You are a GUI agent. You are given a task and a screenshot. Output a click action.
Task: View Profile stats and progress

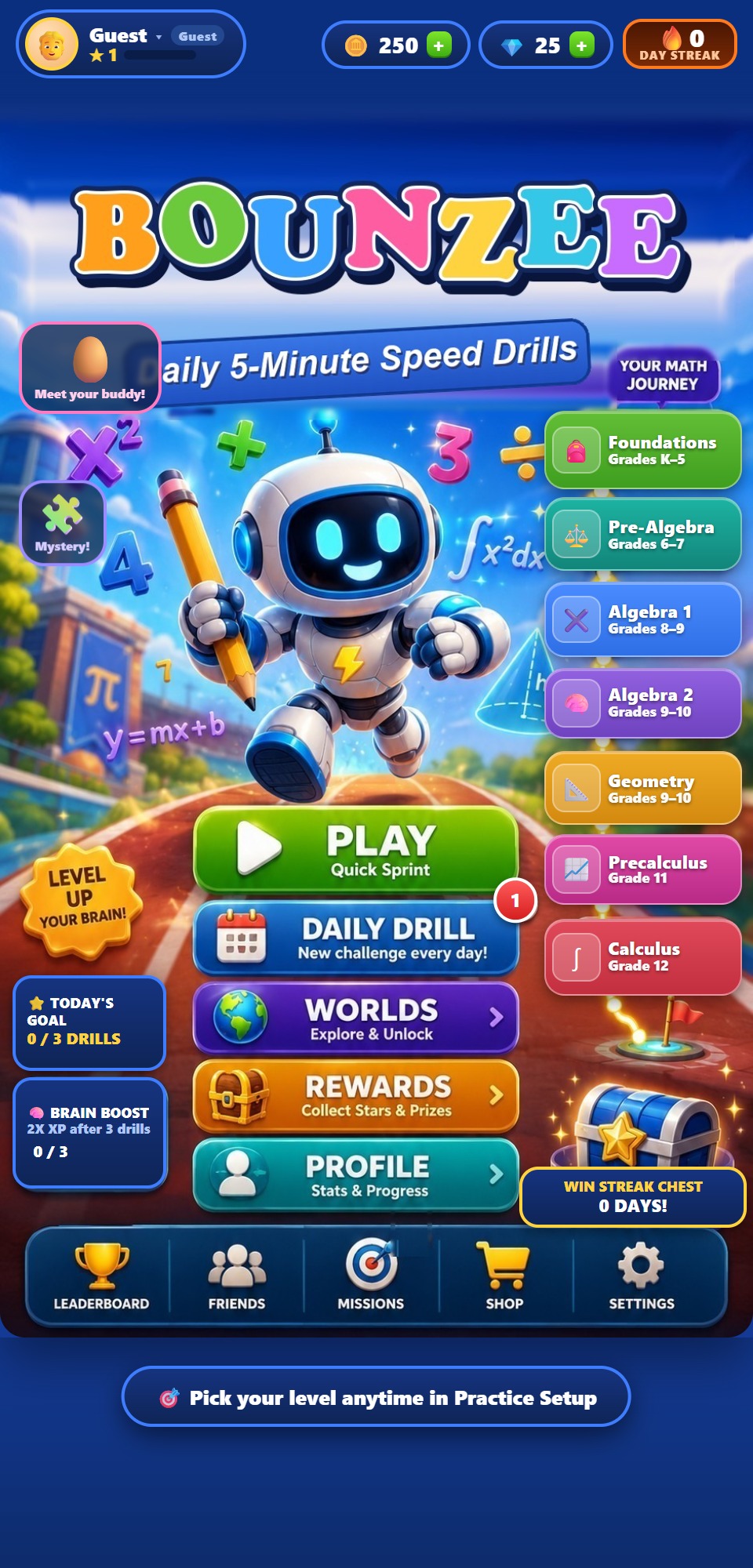(355, 1174)
